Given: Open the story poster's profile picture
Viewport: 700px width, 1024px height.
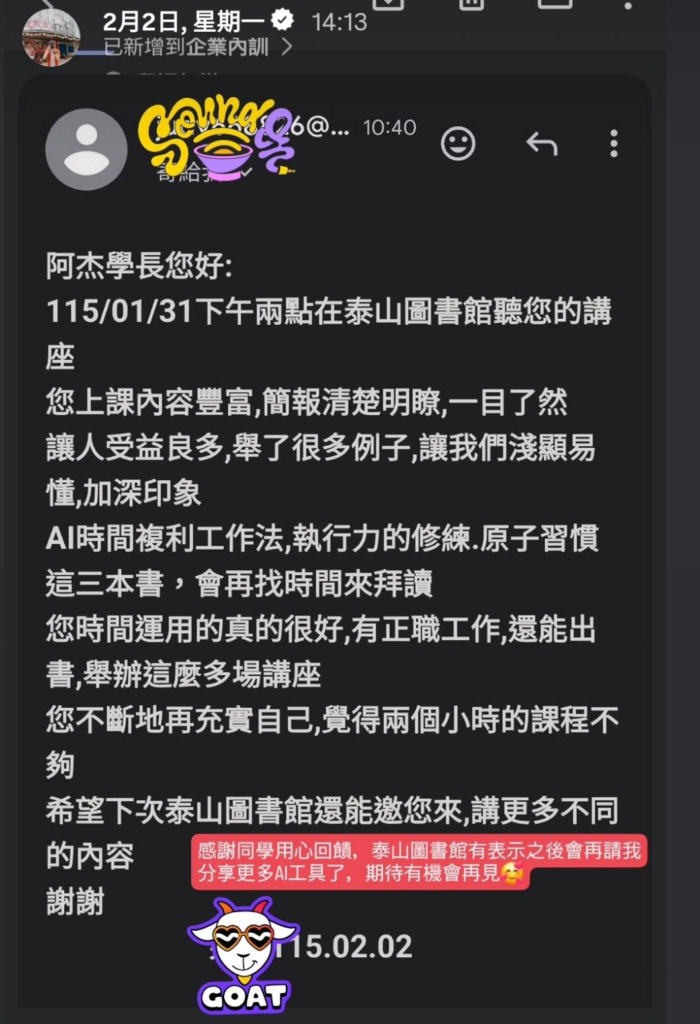Looking at the screenshot, I should tap(51, 36).
